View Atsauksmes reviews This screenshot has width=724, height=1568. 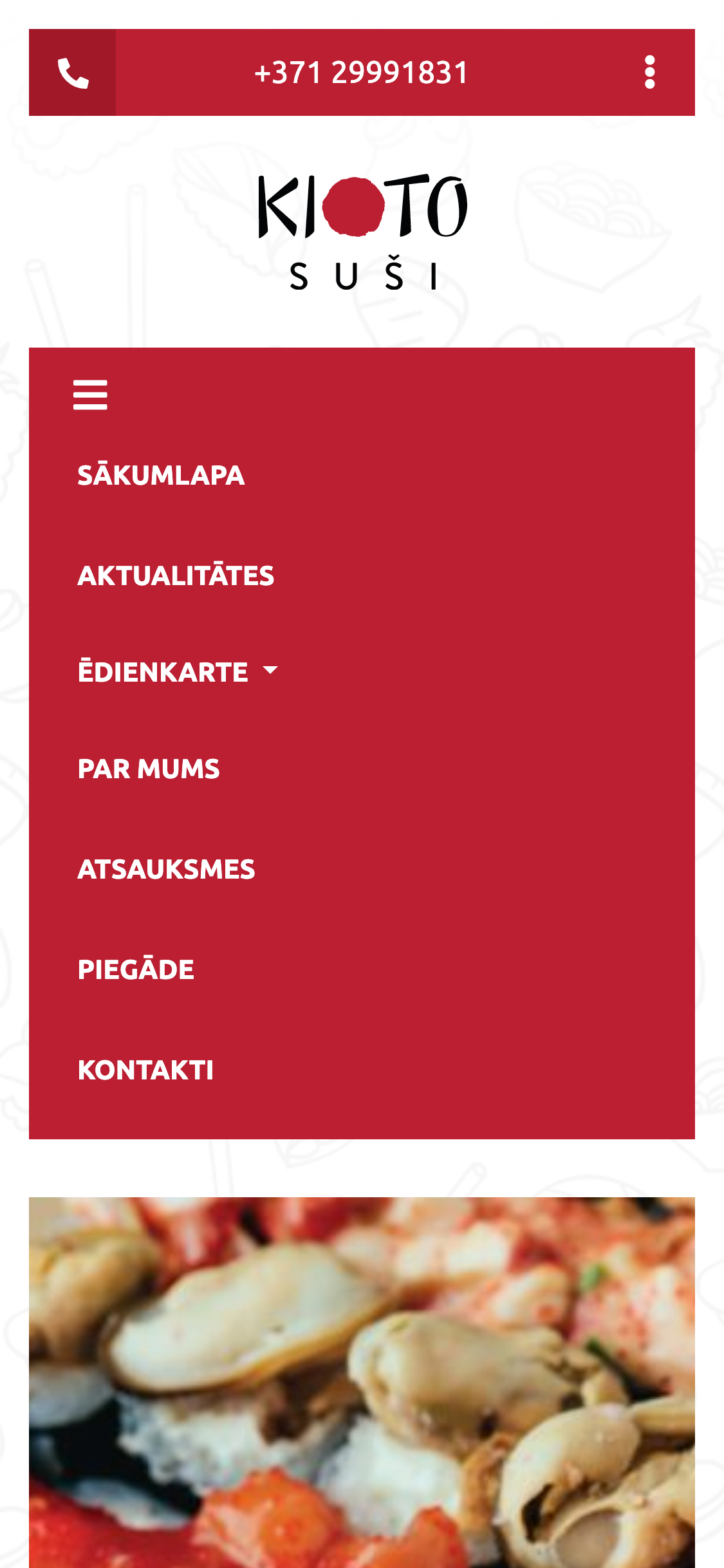166,870
